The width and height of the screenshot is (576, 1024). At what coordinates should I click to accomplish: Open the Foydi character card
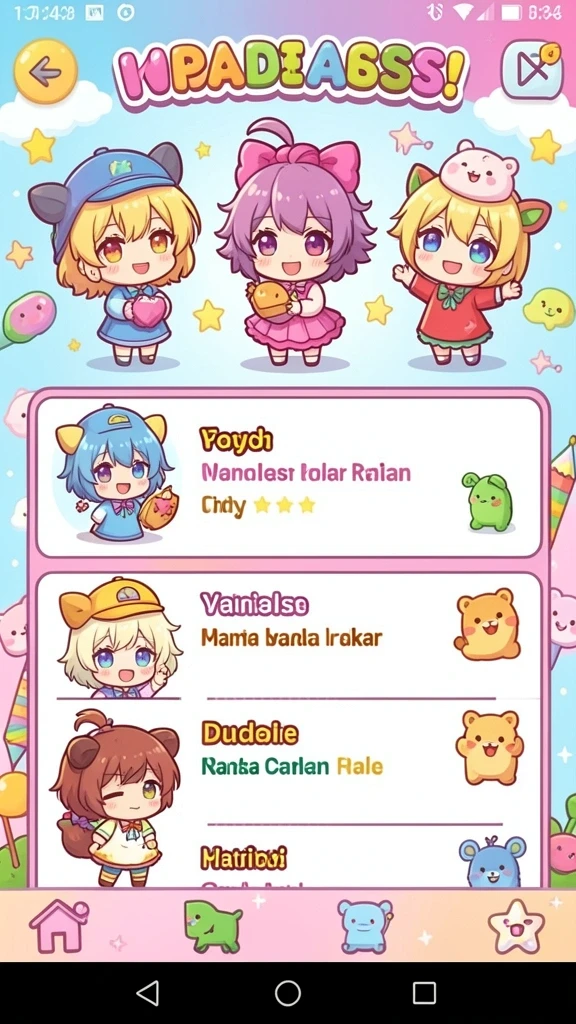(289, 477)
